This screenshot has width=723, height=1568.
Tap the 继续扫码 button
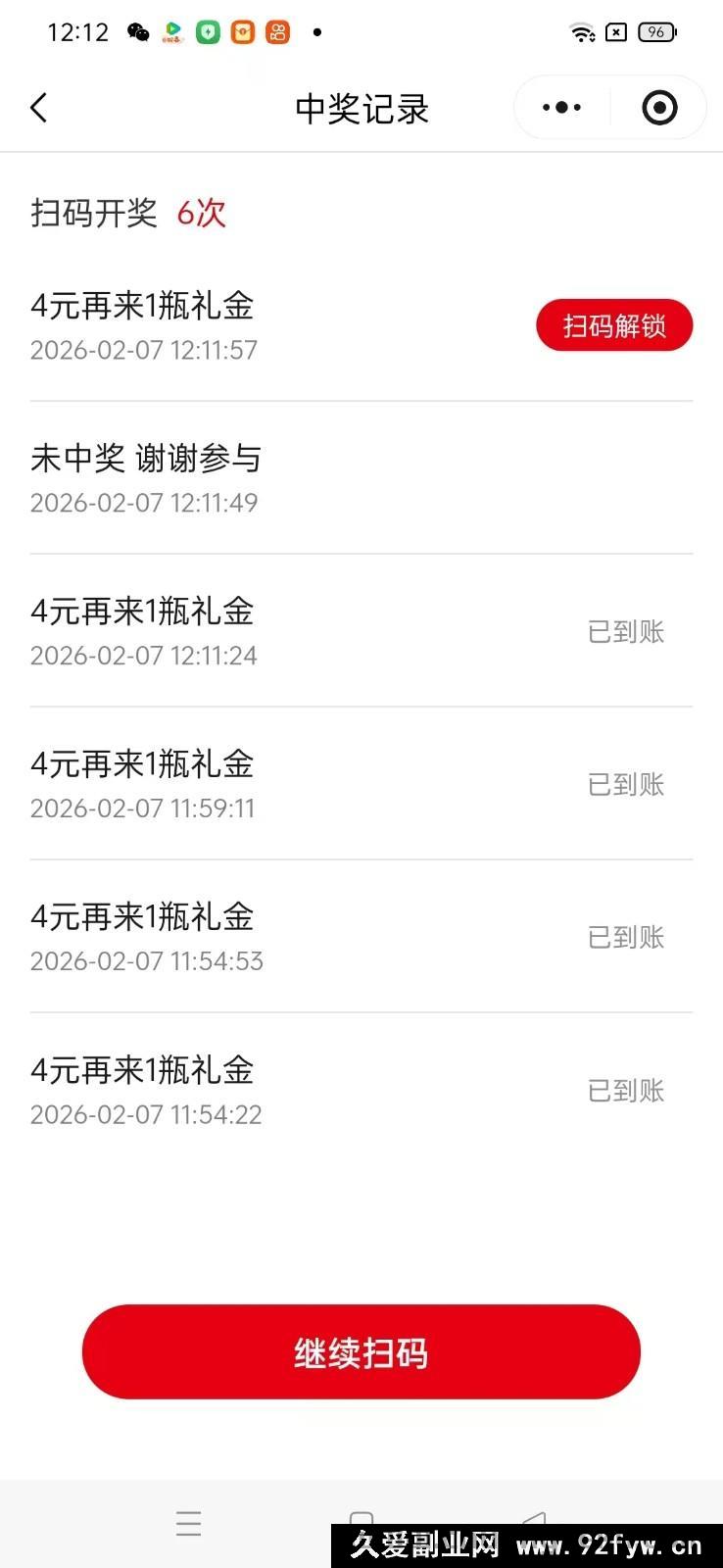(x=361, y=1352)
